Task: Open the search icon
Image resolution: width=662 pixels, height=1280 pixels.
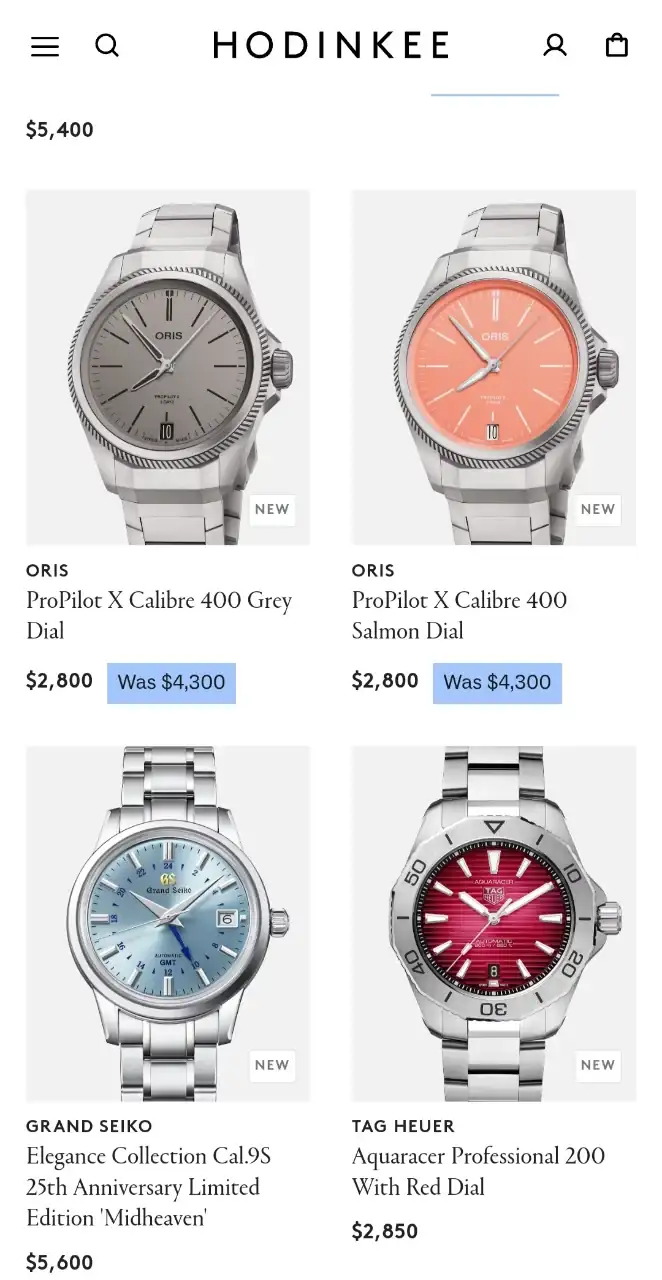Action: [107, 46]
